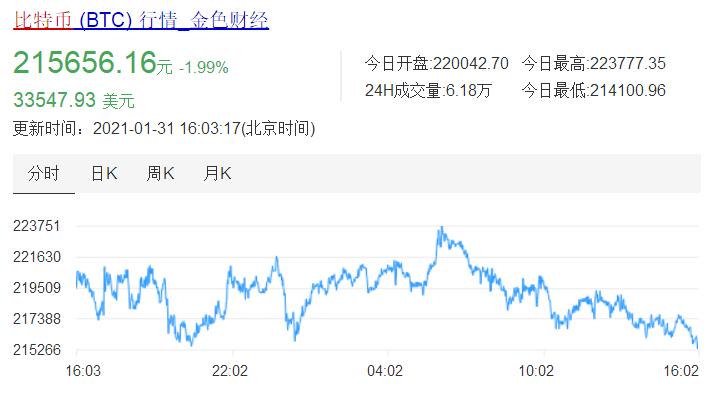The image size is (722, 400).
Task: Switch to the 日K chart tab
Action: 104,173
